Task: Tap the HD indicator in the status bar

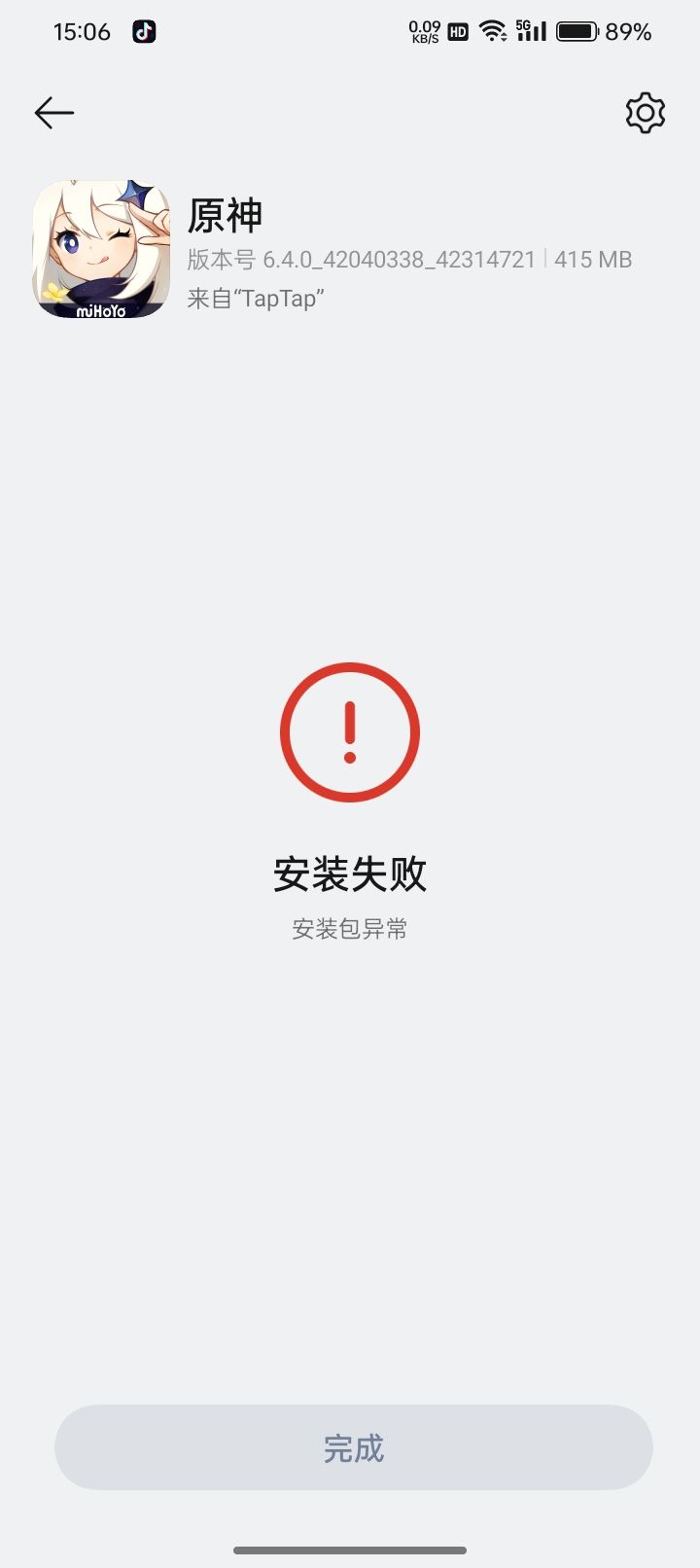Action: 457,31
